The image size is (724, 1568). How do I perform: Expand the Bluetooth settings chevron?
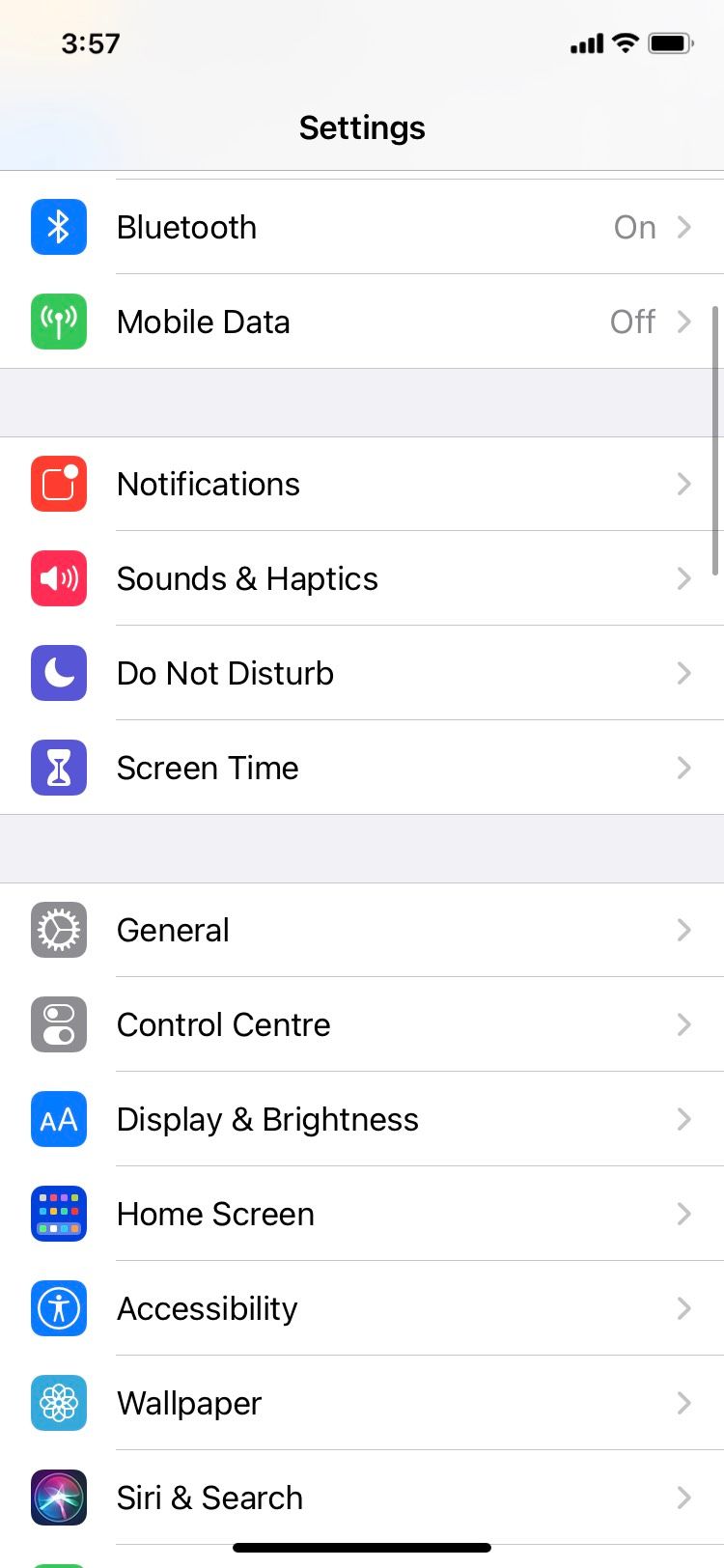click(684, 227)
